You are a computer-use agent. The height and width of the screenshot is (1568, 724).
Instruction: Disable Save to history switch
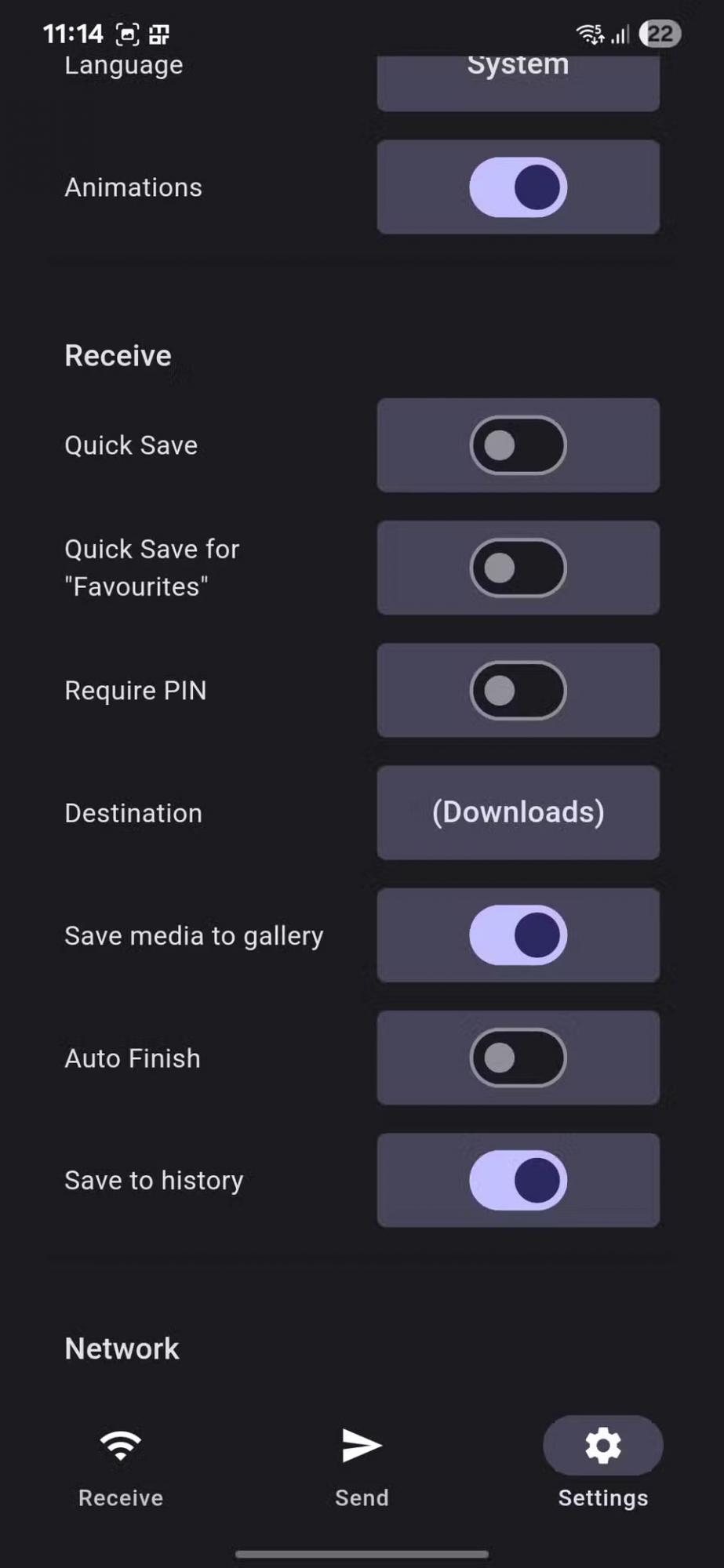pyautogui.click(x=518, y=1180)
